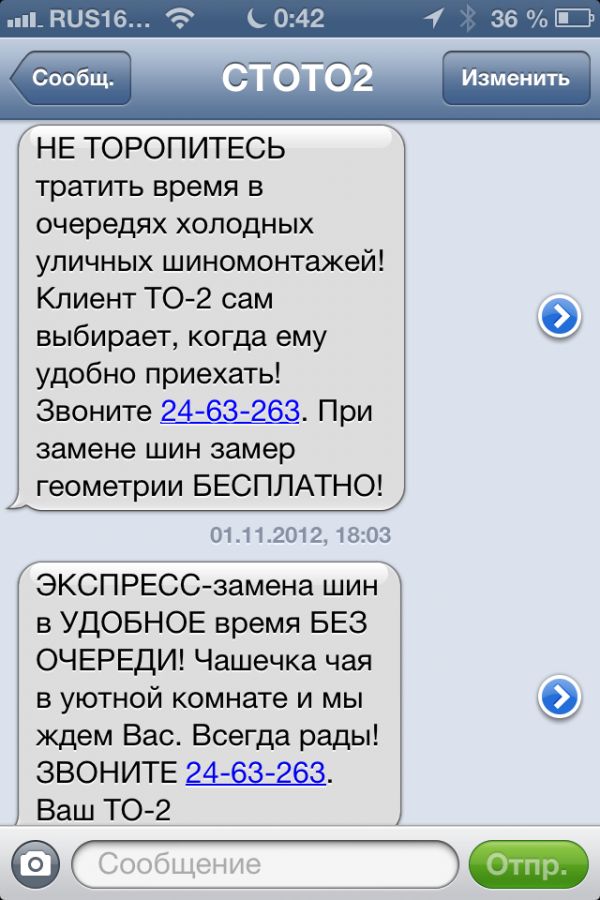Open details arrow beside НЕ ТОРОПИТЕСЬ message

559,317
